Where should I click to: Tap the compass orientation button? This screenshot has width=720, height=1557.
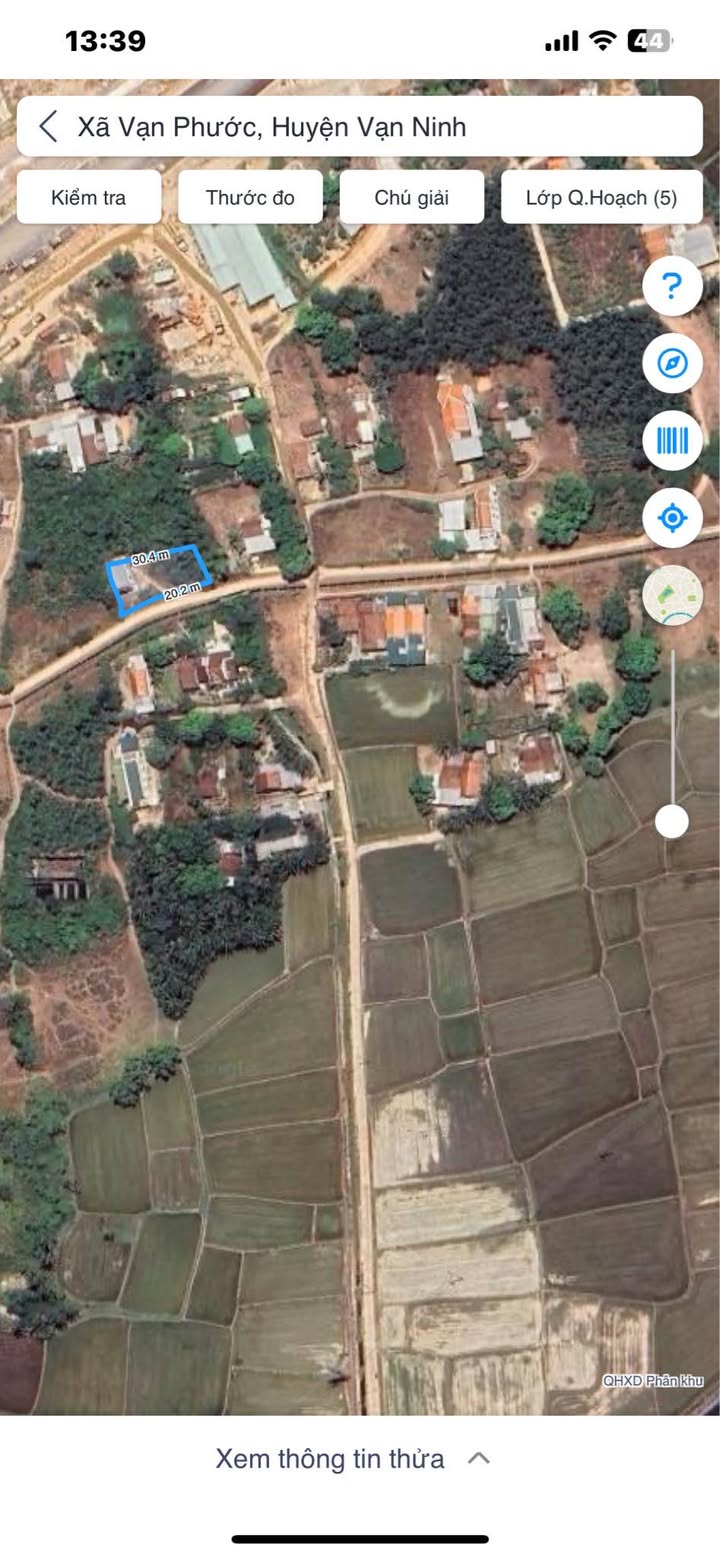tap(672, 363)
